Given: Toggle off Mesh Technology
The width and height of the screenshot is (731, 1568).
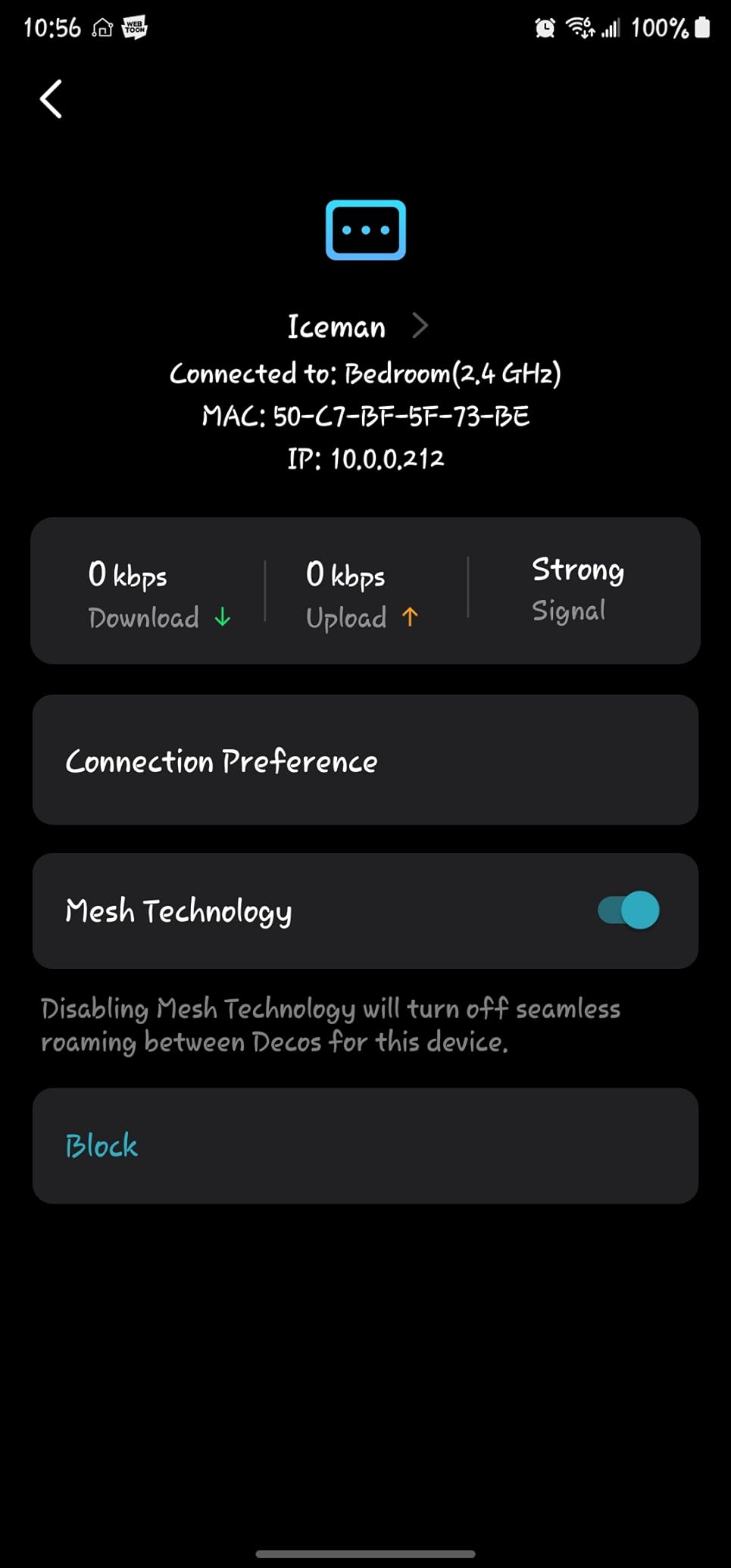Looking at the screenshot, I should click(x=628, y=911).
